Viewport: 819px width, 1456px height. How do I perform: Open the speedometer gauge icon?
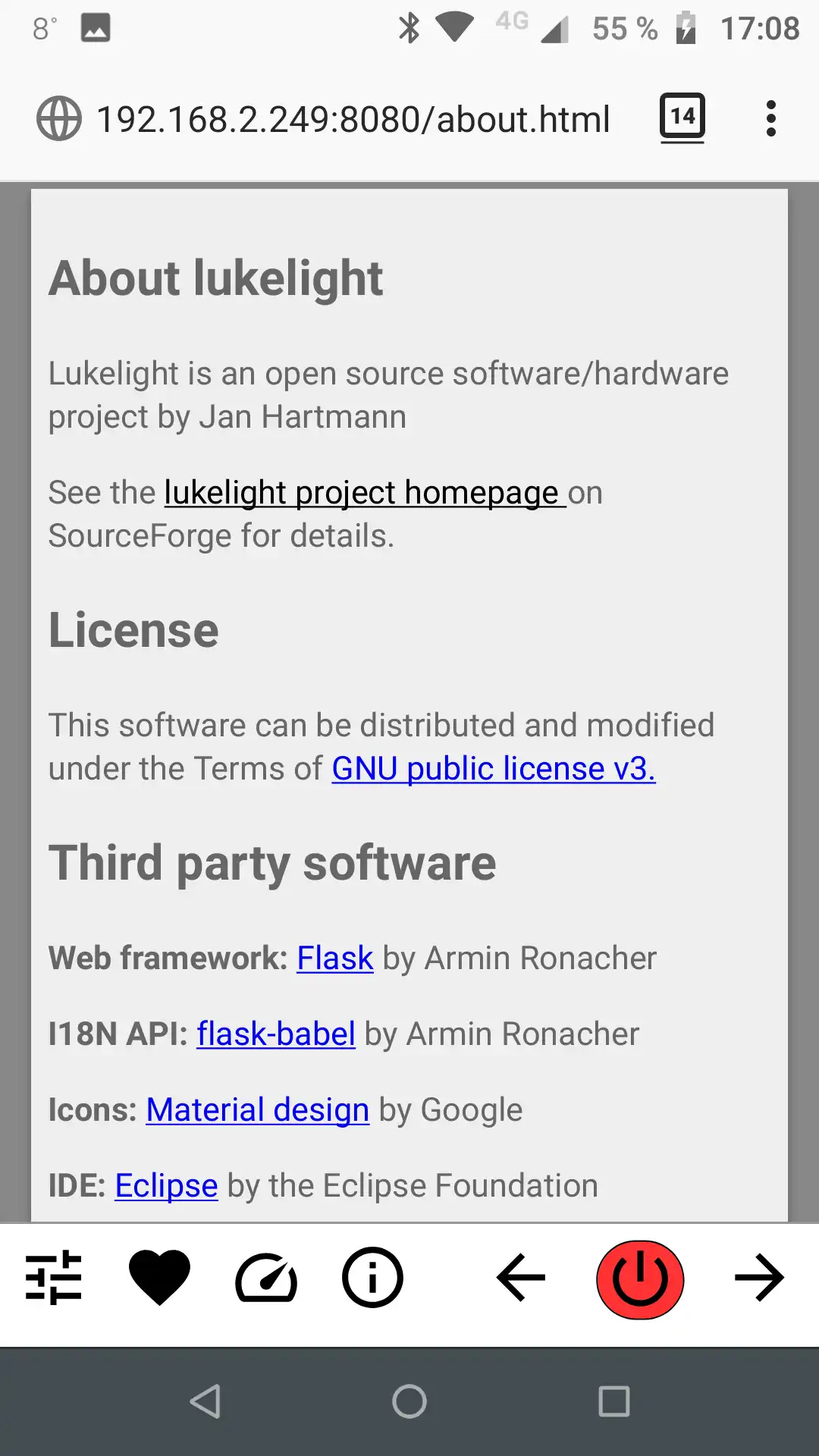coord(266,1278)
